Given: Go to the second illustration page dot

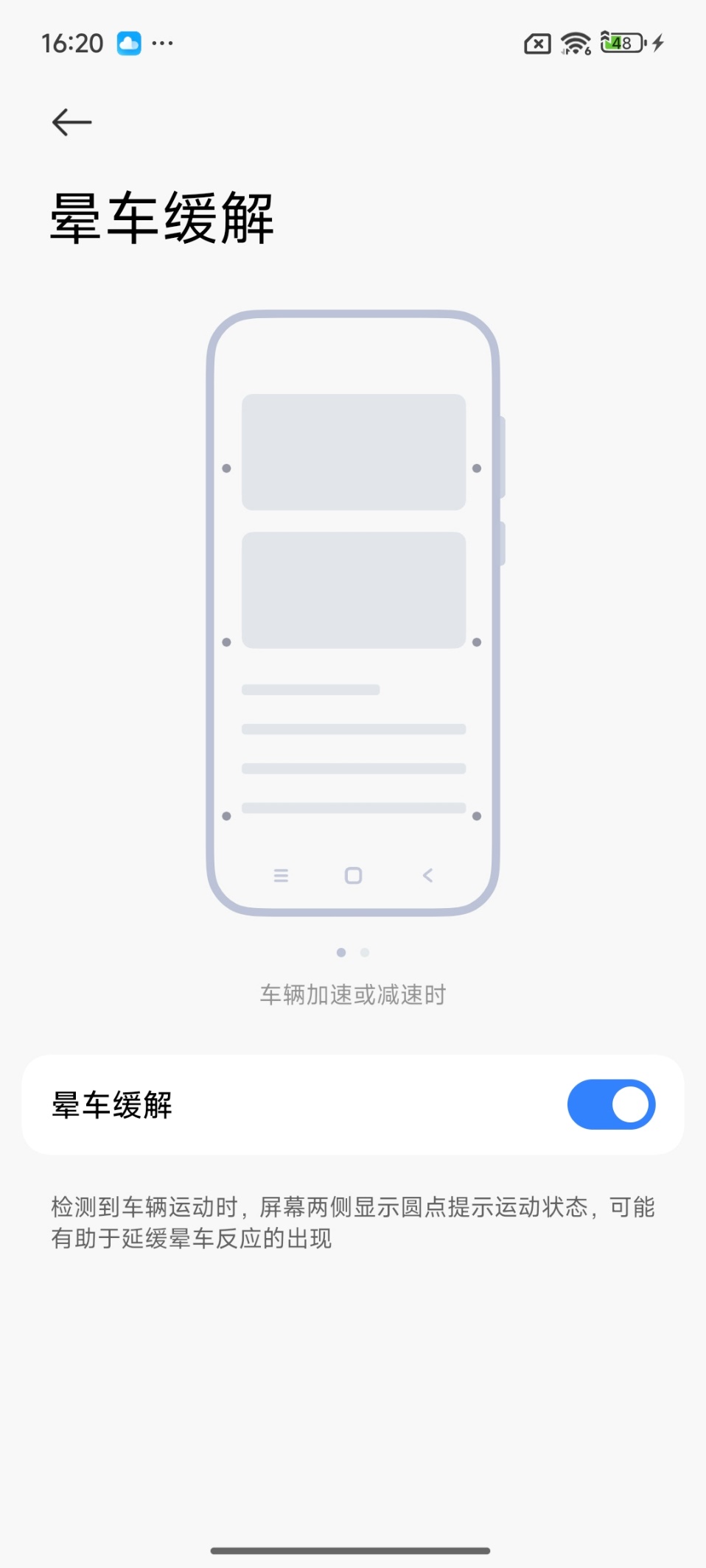Looking at the screenshot, I should click(365, 952).
